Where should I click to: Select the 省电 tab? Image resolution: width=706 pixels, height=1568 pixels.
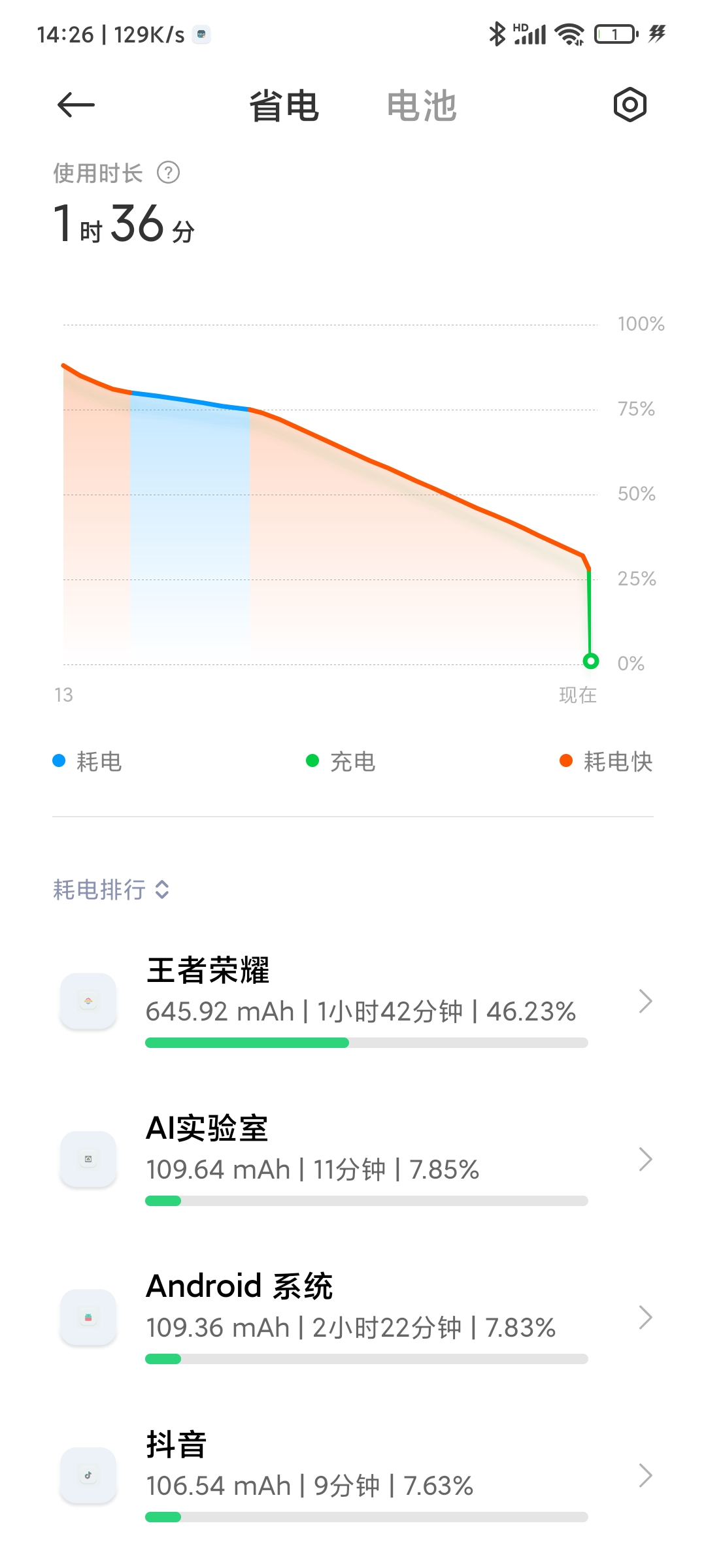click(x=284, y=106)
